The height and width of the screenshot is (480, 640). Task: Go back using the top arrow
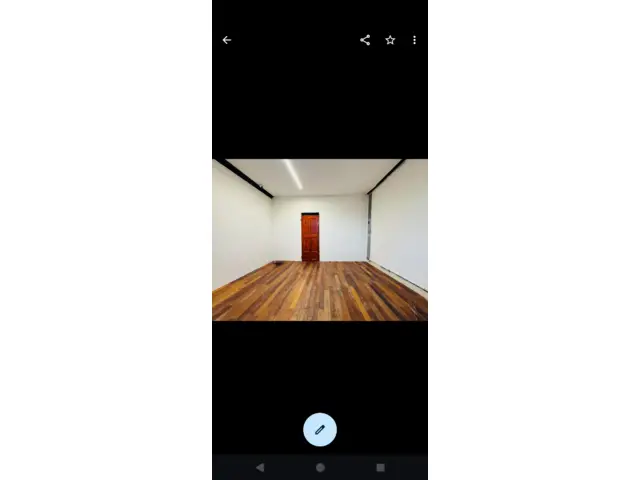(x=227, y=40)
